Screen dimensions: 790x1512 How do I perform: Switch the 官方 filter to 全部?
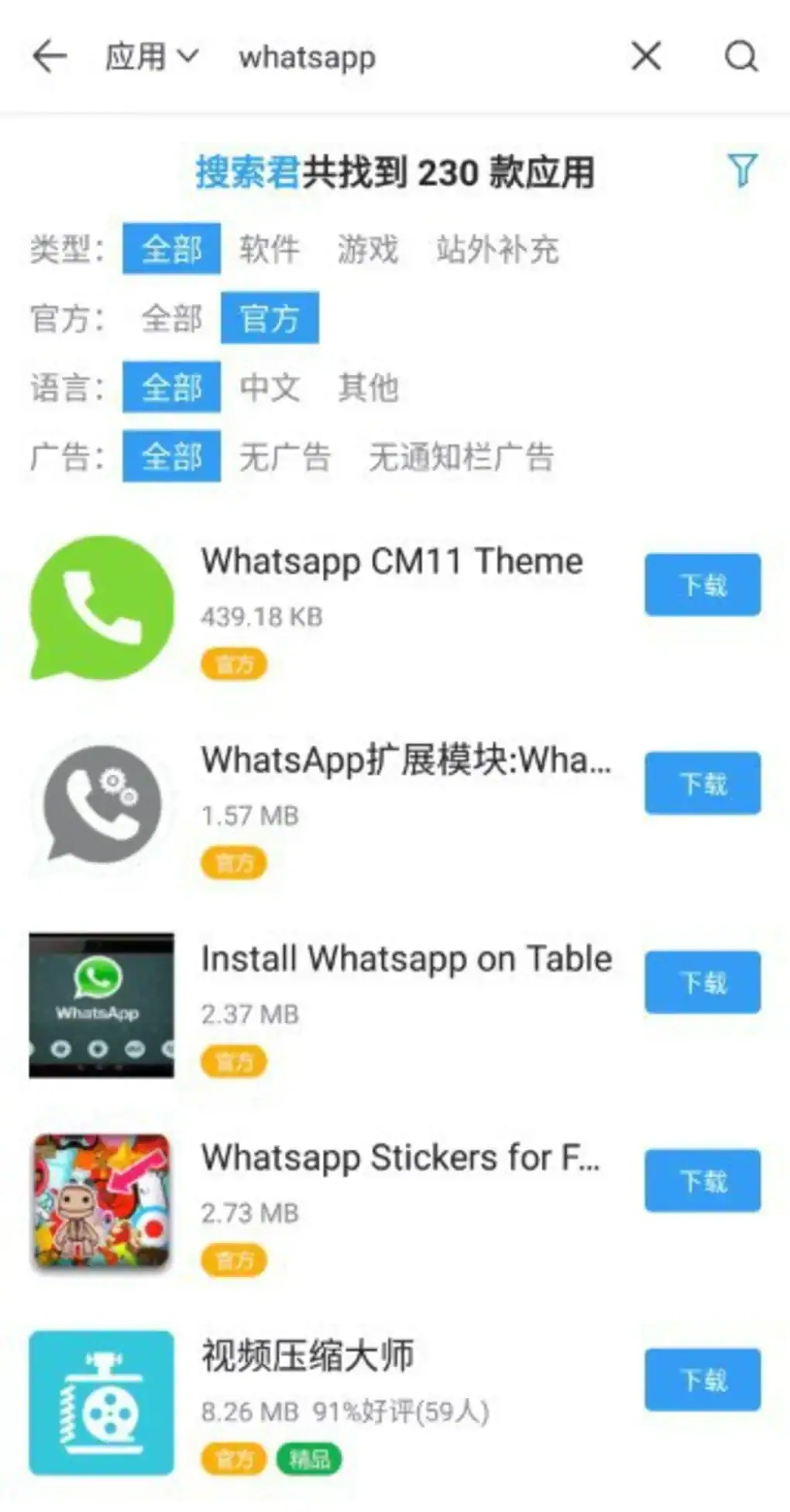point(171,318)
